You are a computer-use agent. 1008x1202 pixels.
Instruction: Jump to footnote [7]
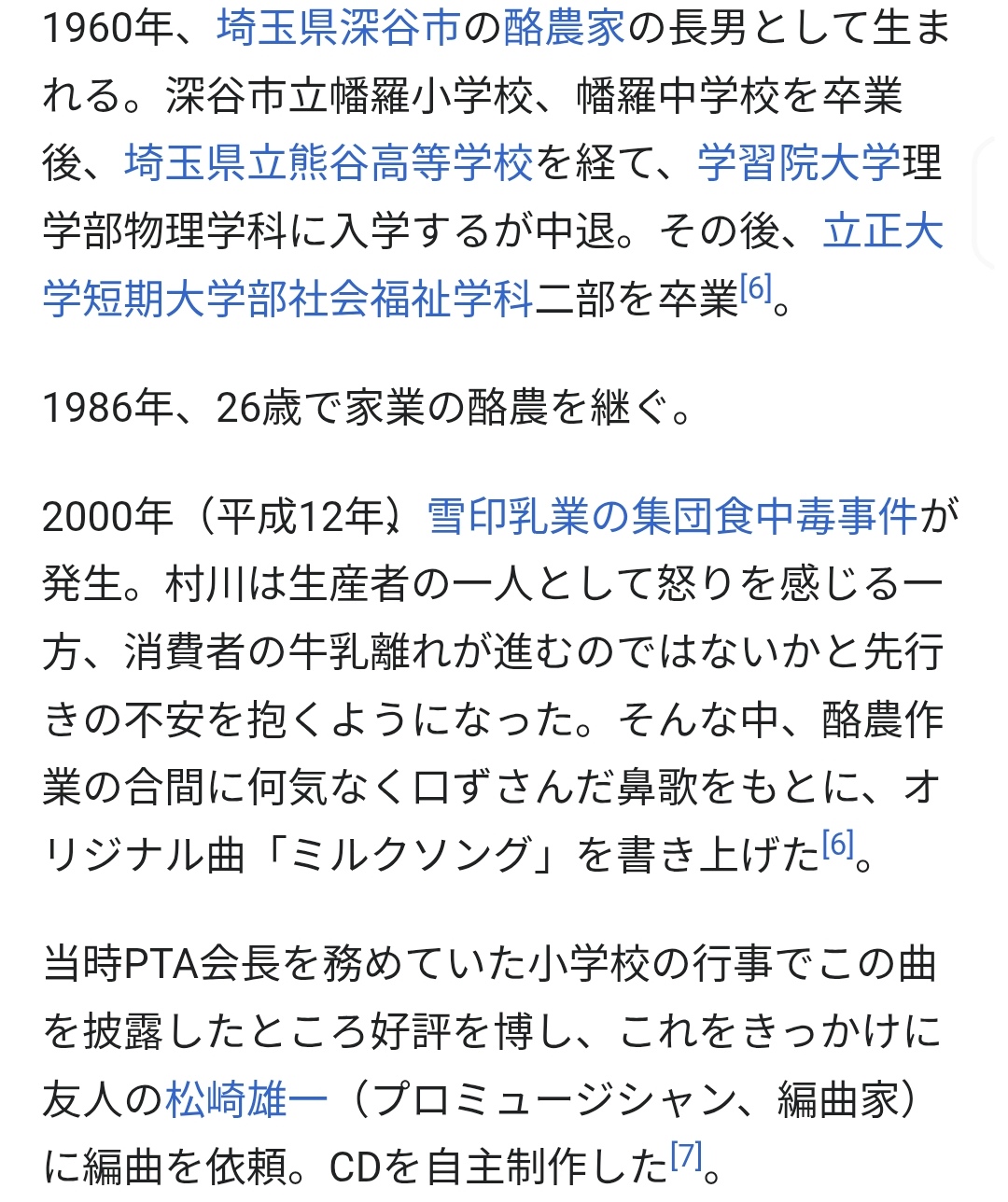point(687,1157)
